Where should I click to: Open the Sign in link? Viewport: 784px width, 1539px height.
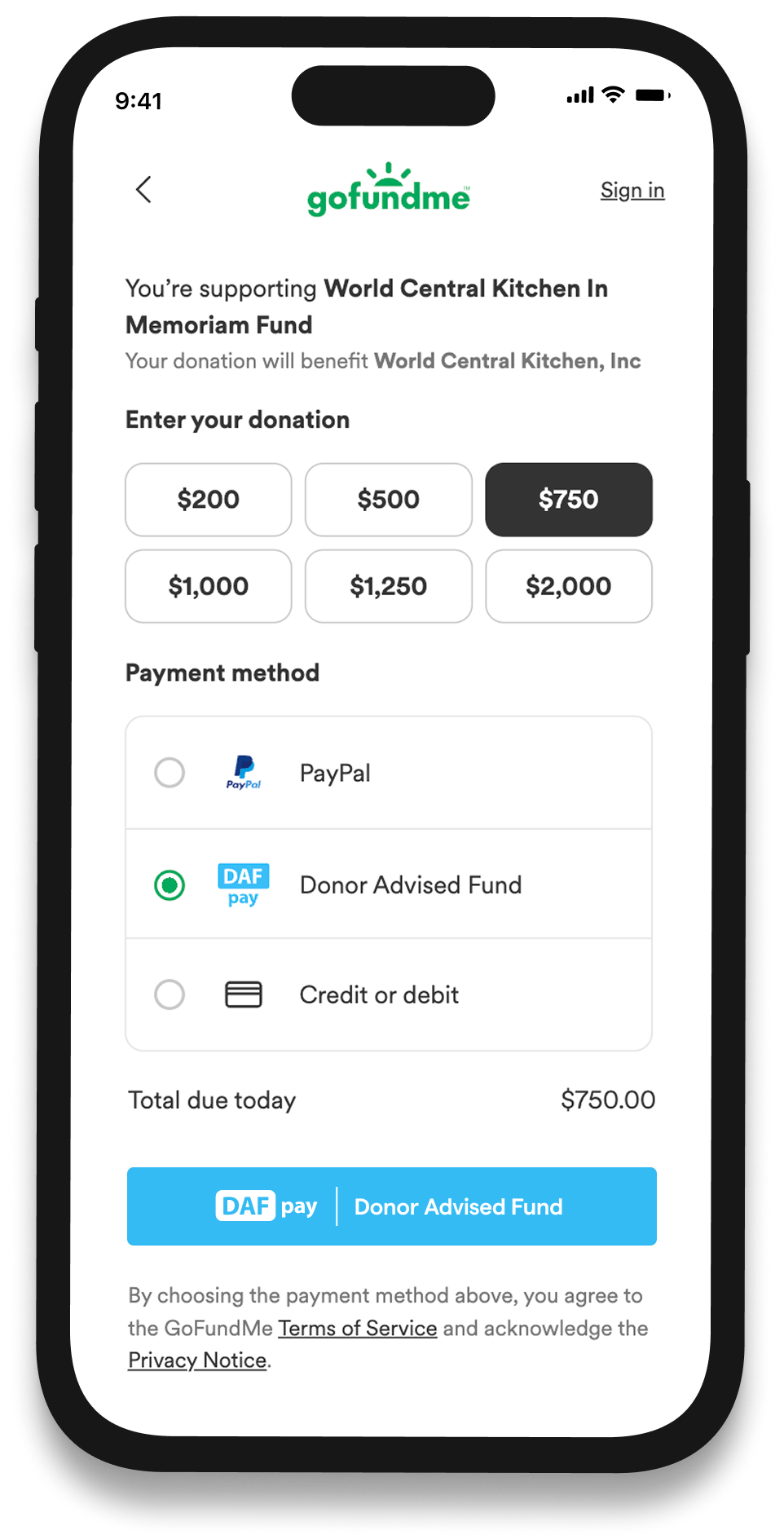tap(632, 190)
